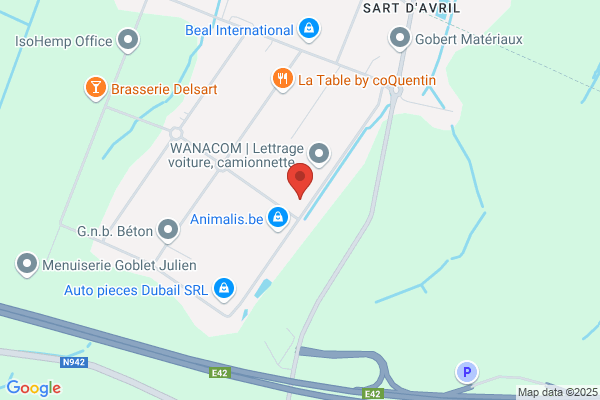
Task: Tap the Gobert Matériaux marker
Action: 400,39
